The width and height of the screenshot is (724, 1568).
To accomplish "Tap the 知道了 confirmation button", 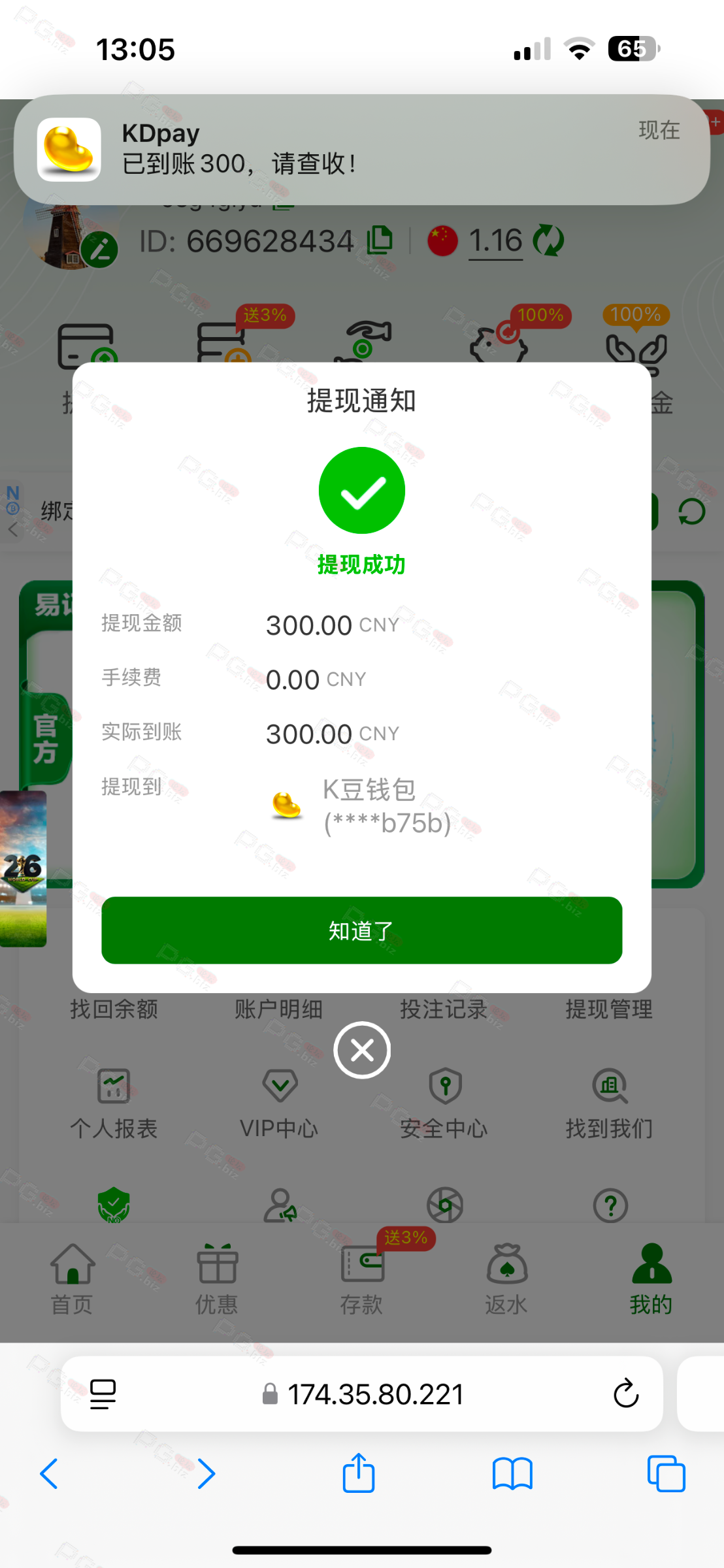I will click(x=361, y=930).
